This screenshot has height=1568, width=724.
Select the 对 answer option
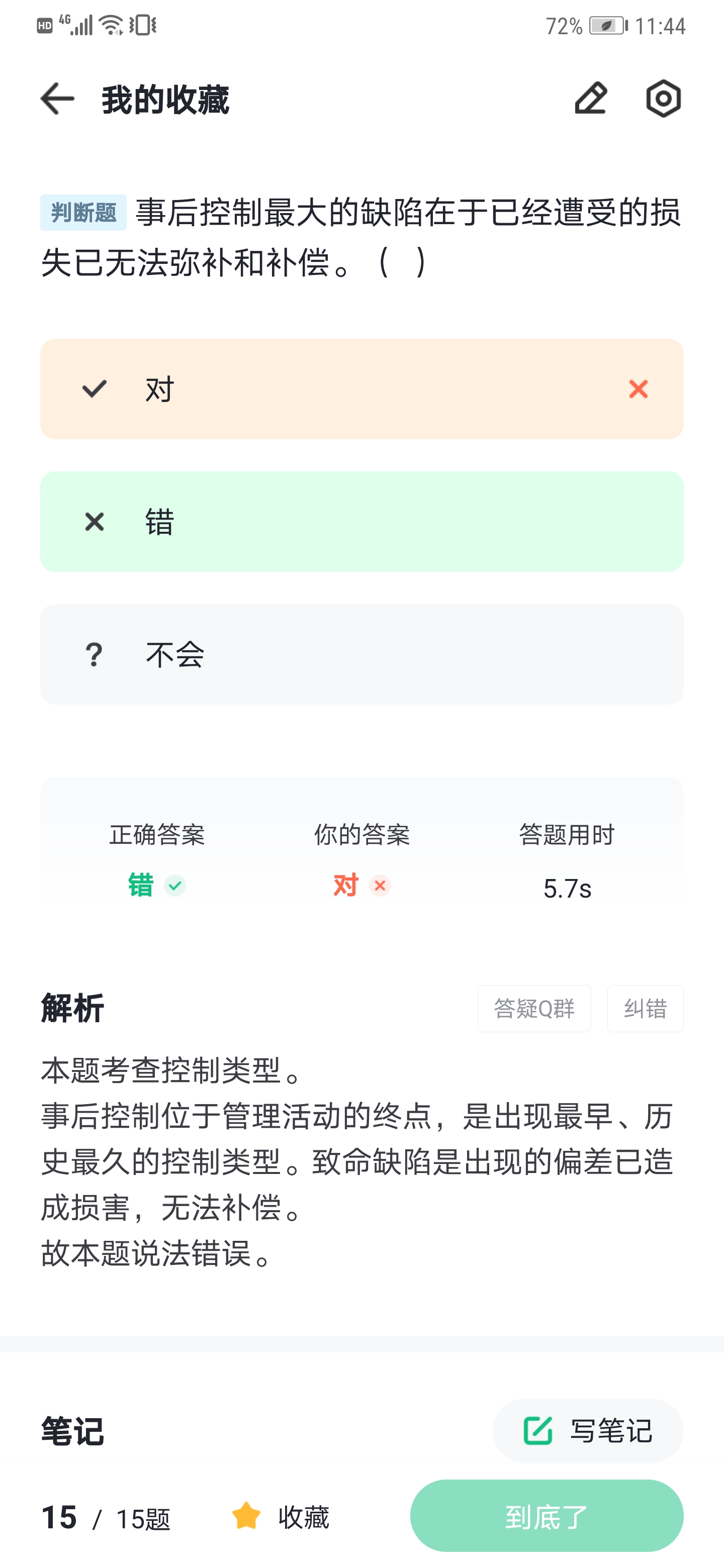point(361,389)
